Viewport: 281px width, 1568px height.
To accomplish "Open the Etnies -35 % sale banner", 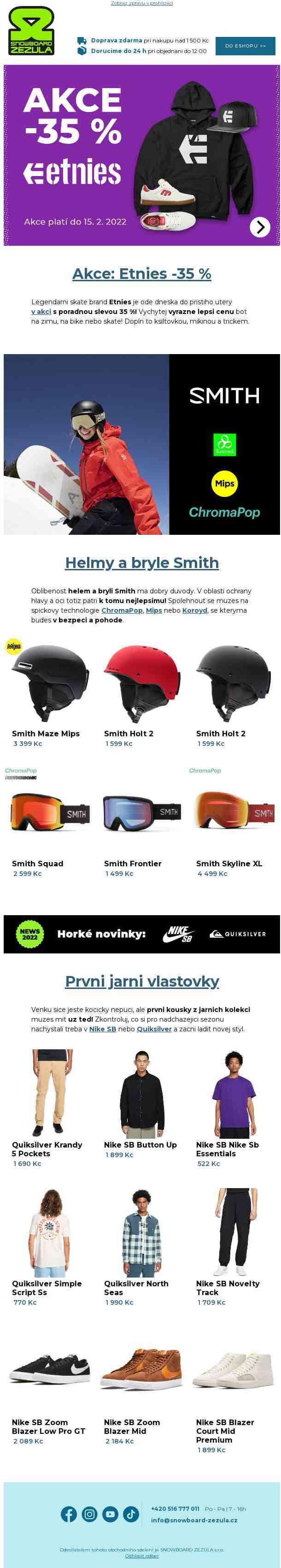I will point(141,155).
